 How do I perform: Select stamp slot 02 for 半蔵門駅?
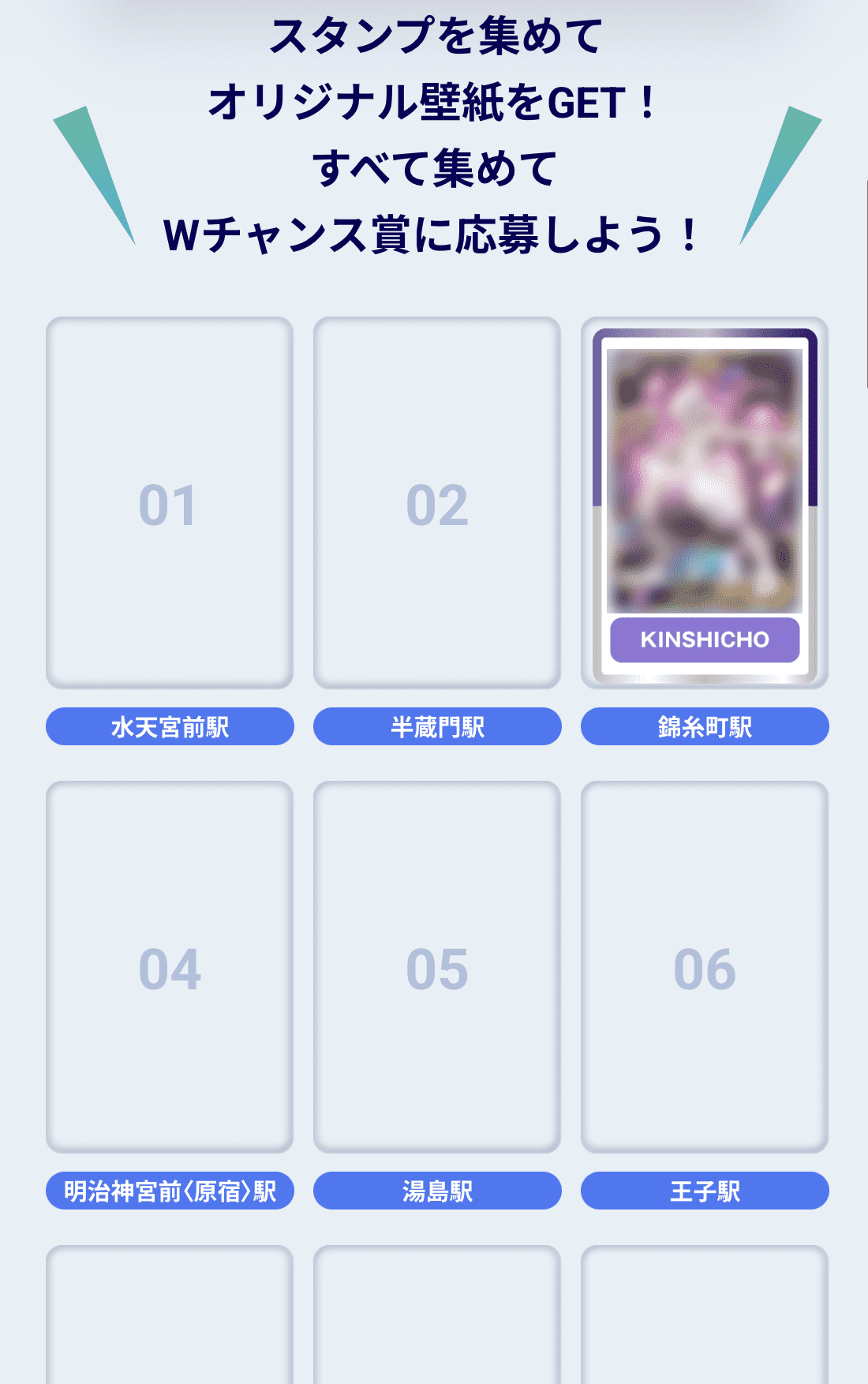(x=437, y=503)
